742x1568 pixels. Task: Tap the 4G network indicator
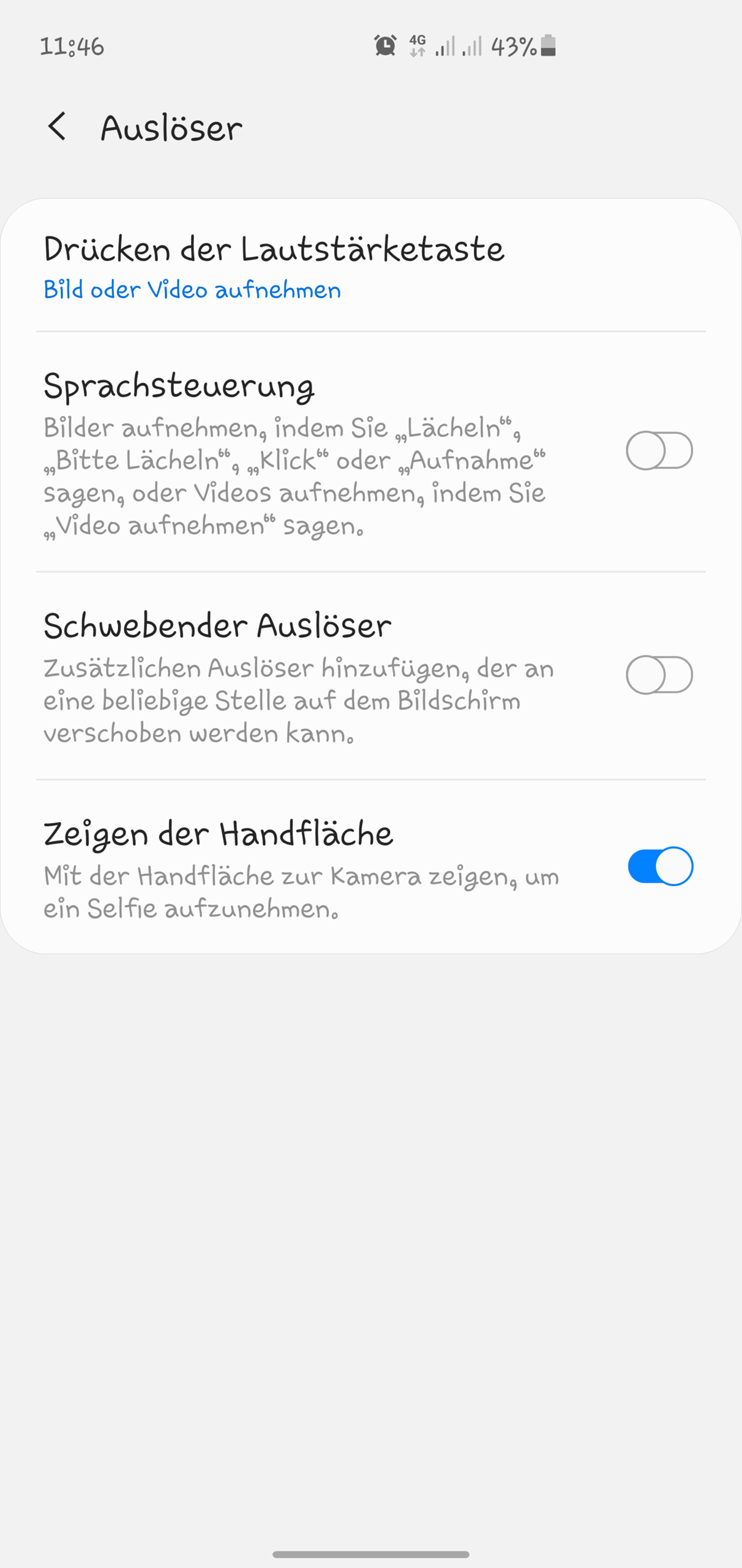tap(419, 46)
